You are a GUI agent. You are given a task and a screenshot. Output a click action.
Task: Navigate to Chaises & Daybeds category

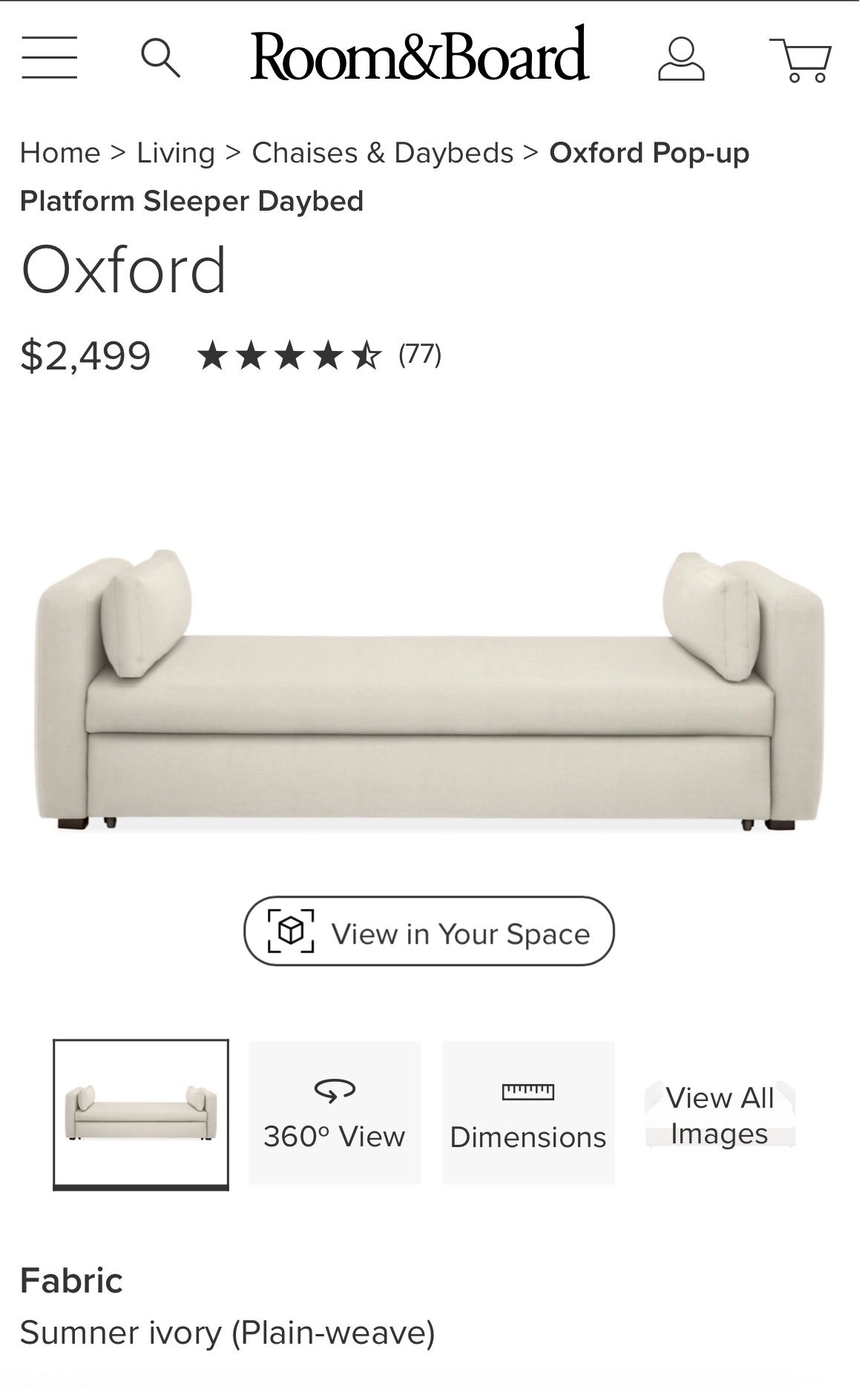(382, 153)
